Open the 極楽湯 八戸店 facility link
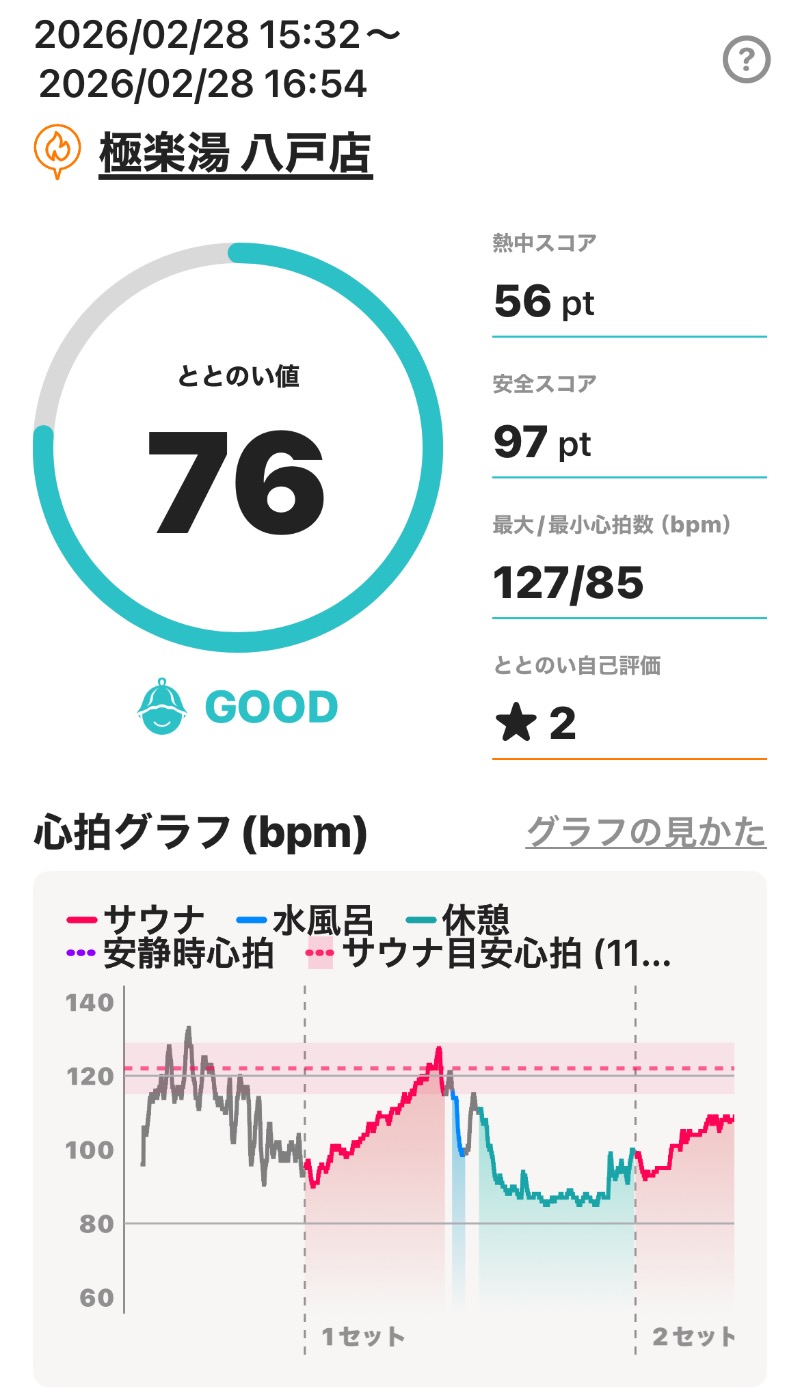Screen dimensions: 800x1395 click(235, 154)
